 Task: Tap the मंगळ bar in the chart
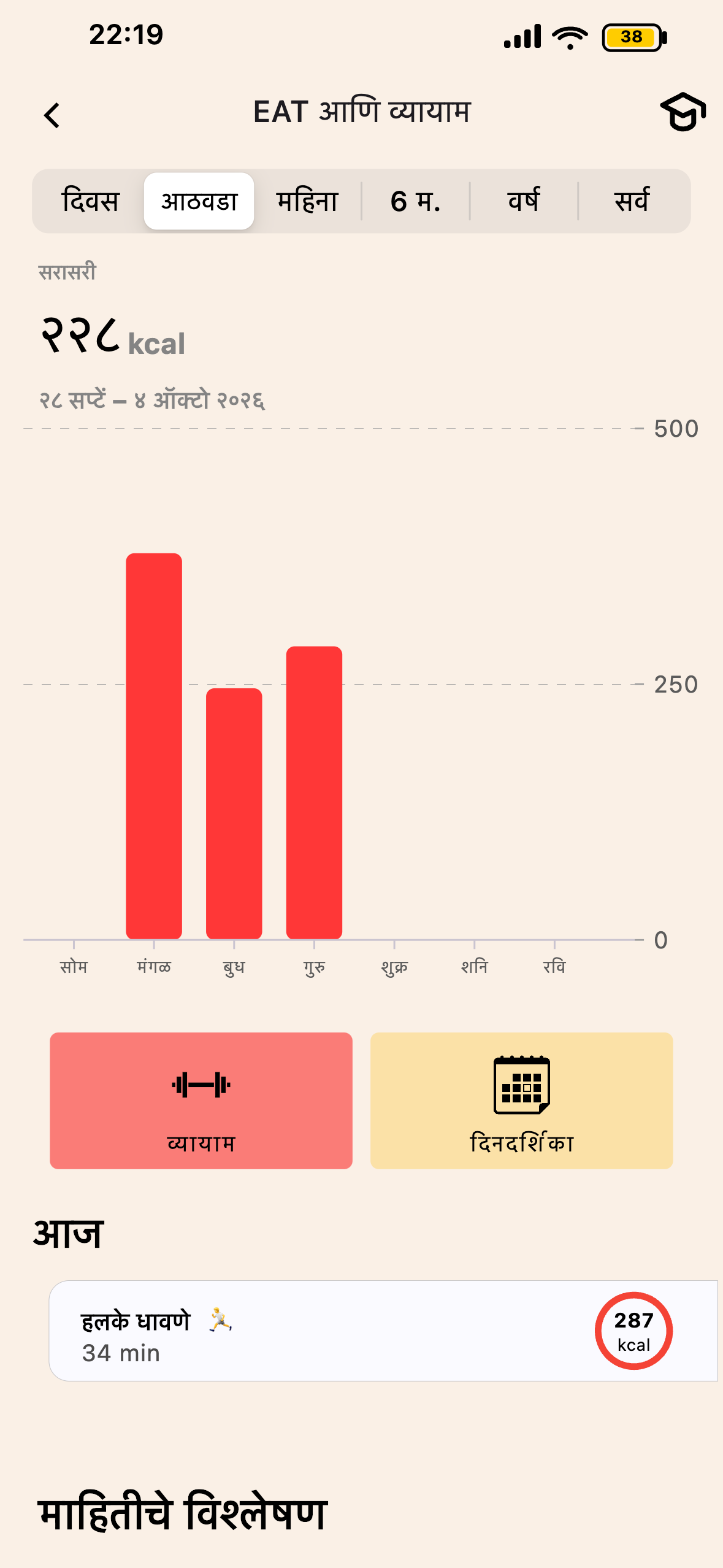154,746
